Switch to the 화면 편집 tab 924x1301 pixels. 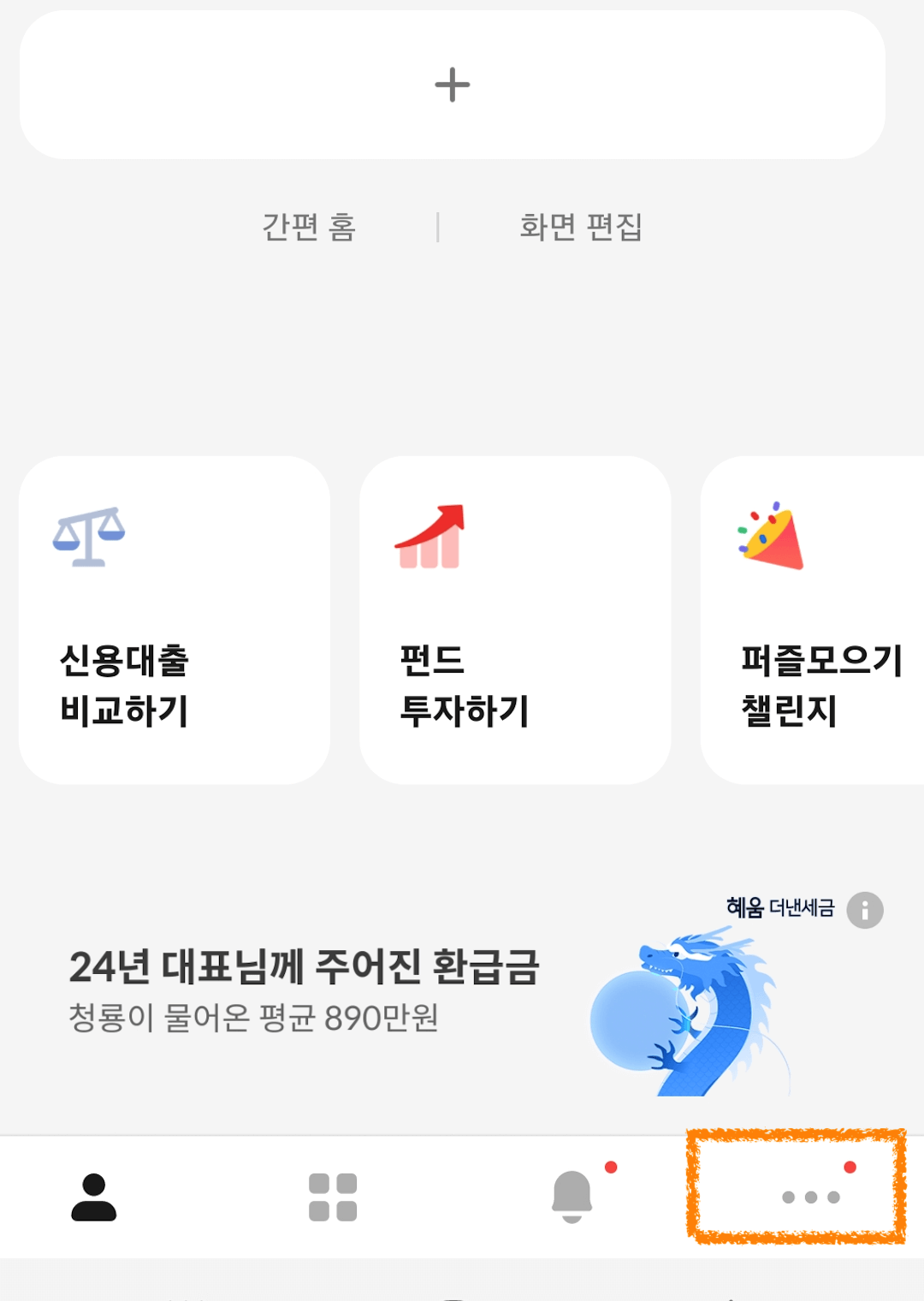click(582, 227)
